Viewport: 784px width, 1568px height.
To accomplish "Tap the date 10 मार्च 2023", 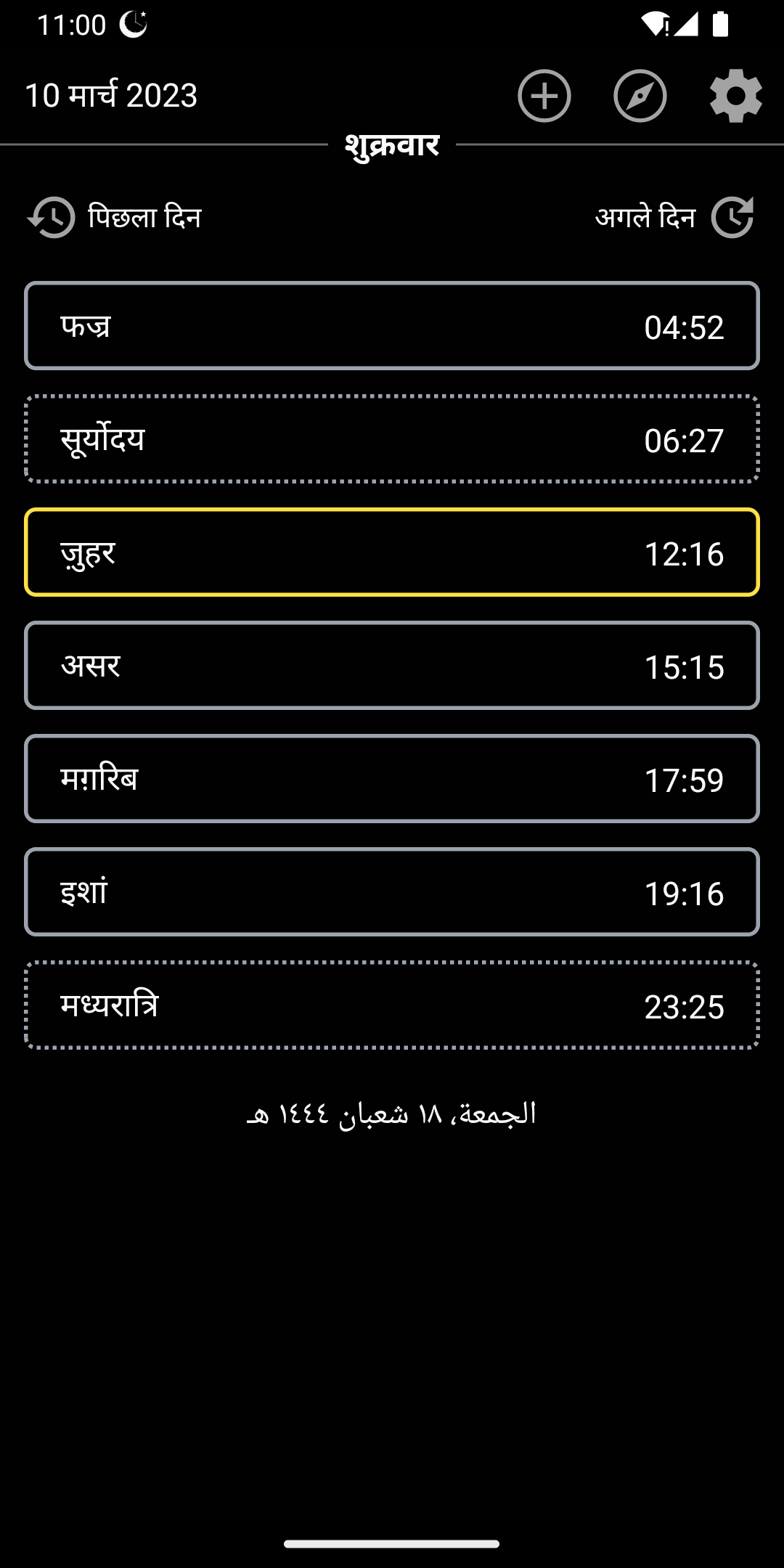I will [111, 96].
